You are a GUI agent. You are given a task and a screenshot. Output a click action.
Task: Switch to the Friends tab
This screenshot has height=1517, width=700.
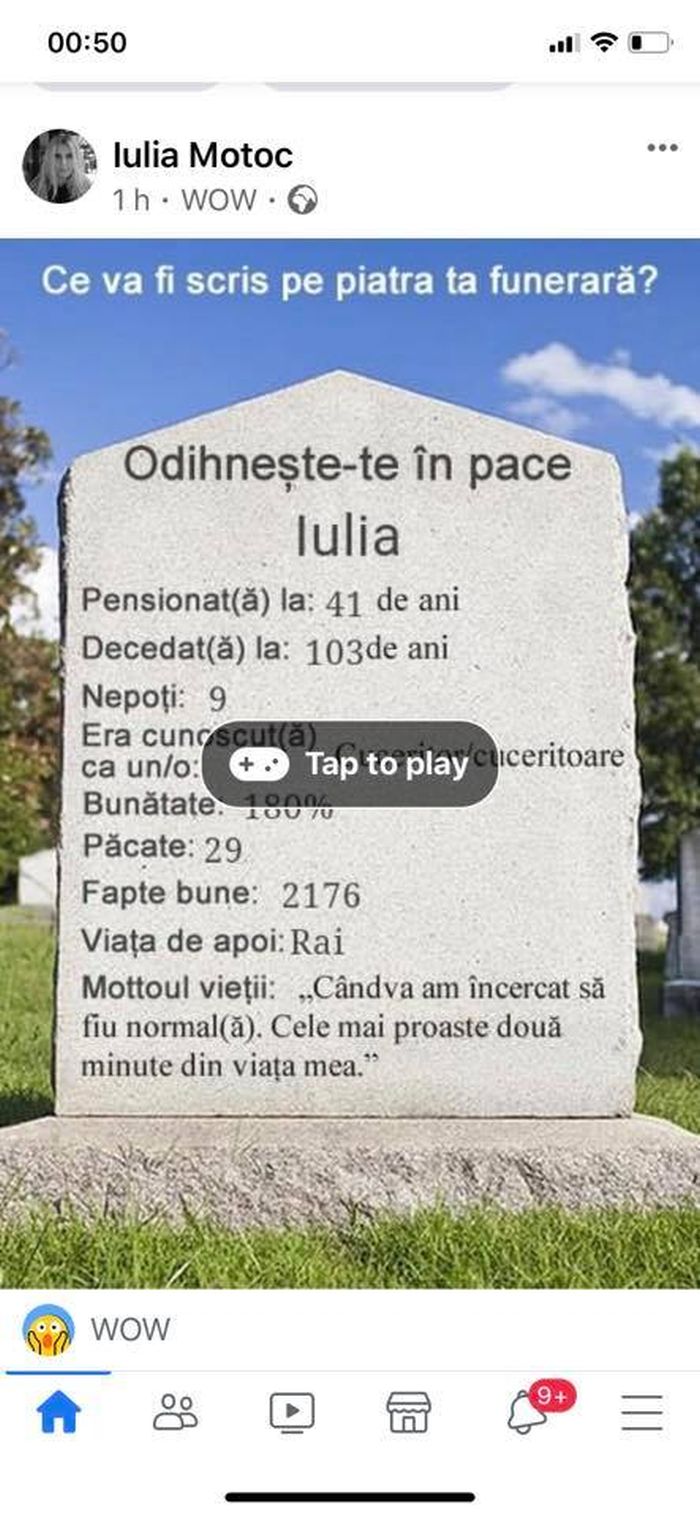pyautogui.click(x=175, y=1412)
